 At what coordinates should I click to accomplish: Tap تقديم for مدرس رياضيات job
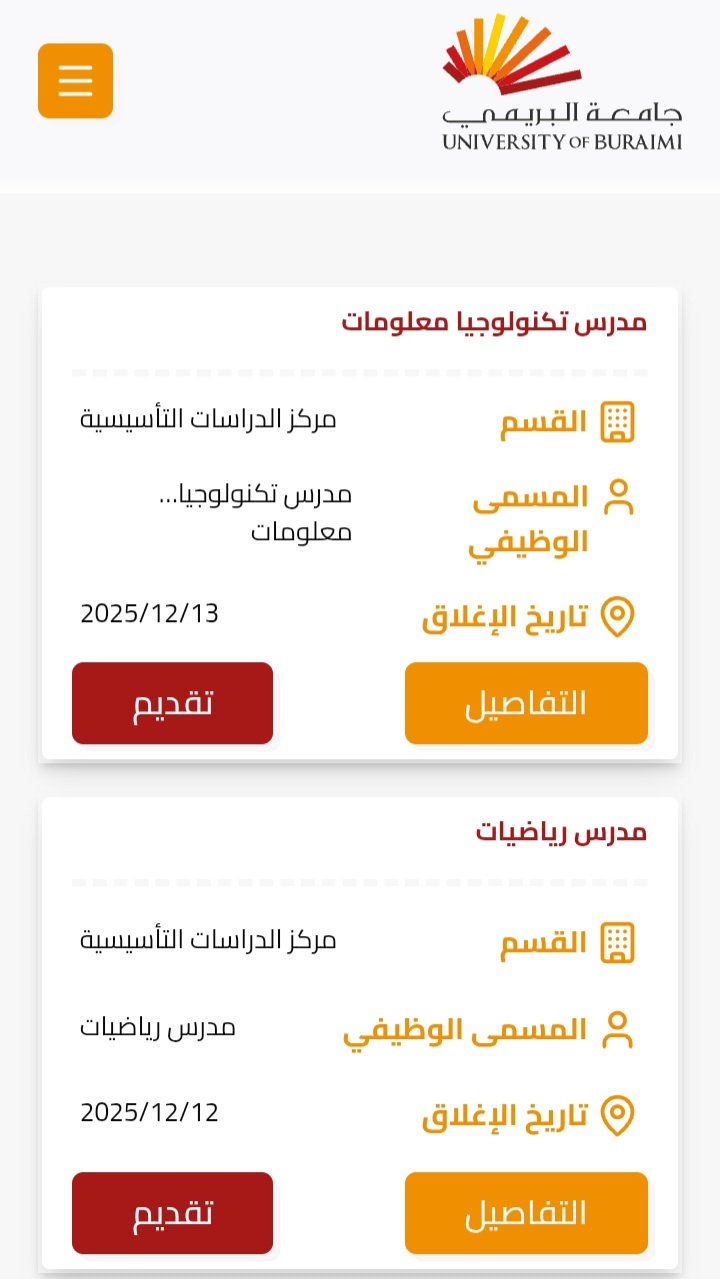click(172, 1213)
